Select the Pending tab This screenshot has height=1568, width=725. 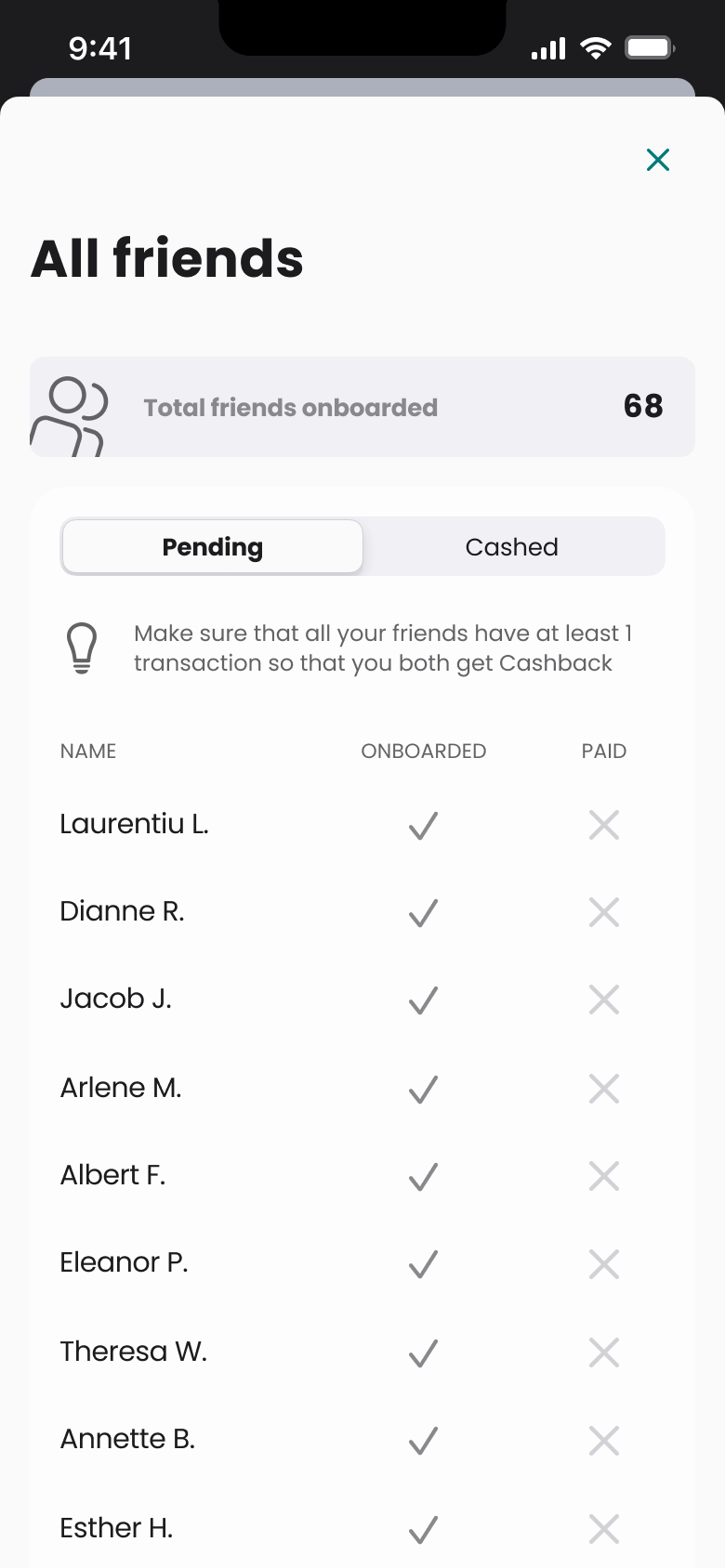pos(213,547)
